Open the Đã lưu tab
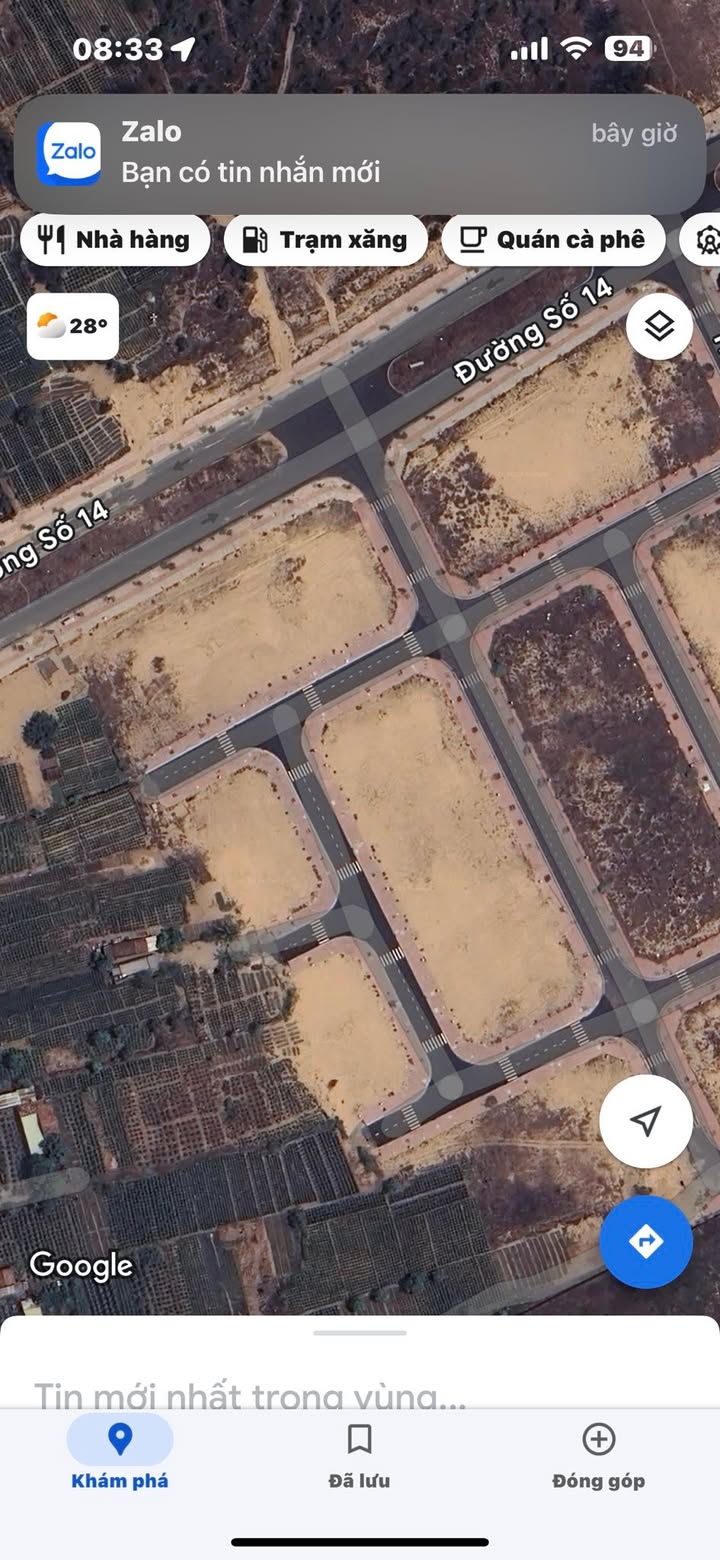 (x=359, y=1456)
